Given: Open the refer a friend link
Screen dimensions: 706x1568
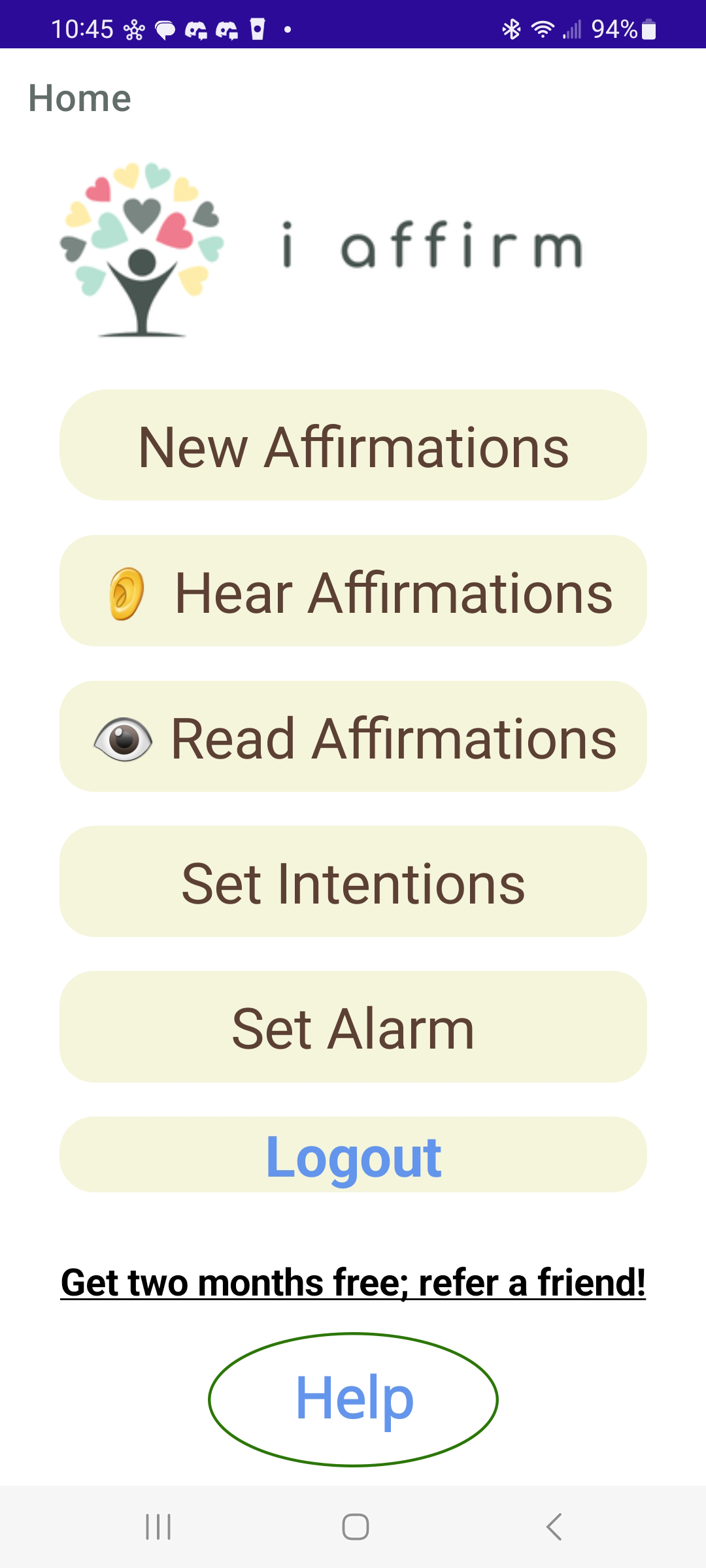Looking at the screenshot, I should 353,1282.
